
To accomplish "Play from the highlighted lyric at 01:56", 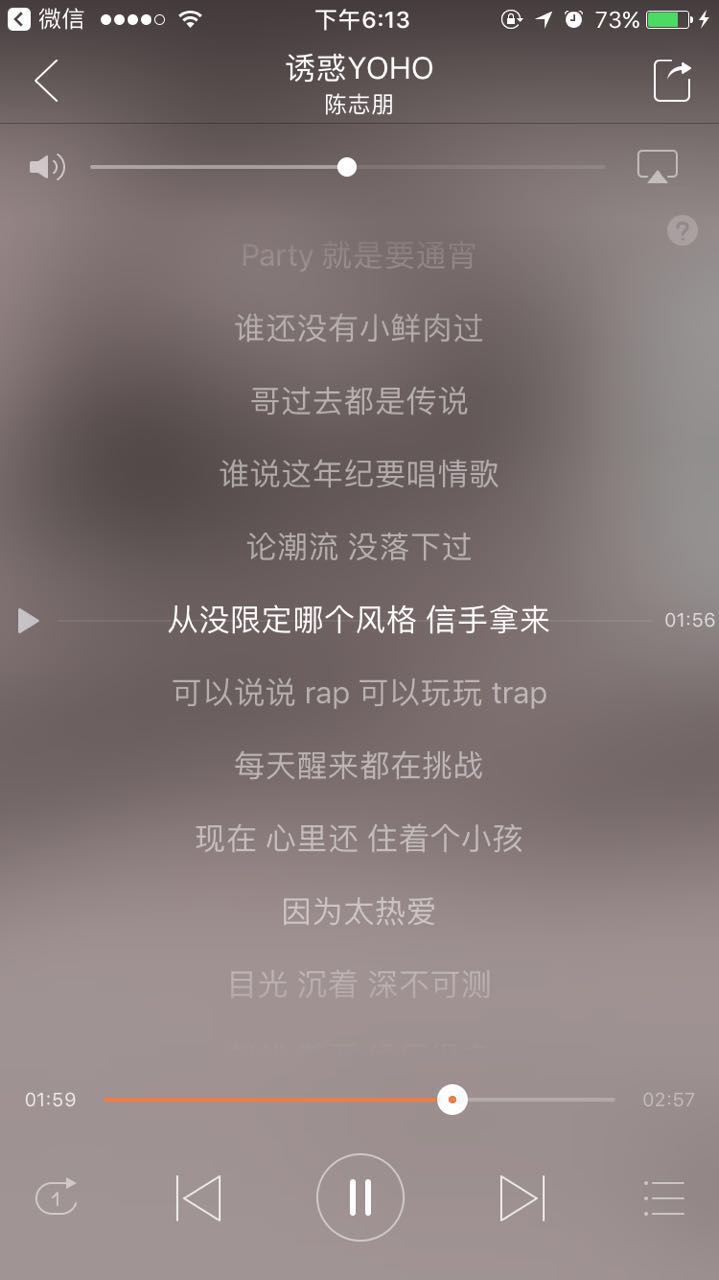I will tap(28, 621).
